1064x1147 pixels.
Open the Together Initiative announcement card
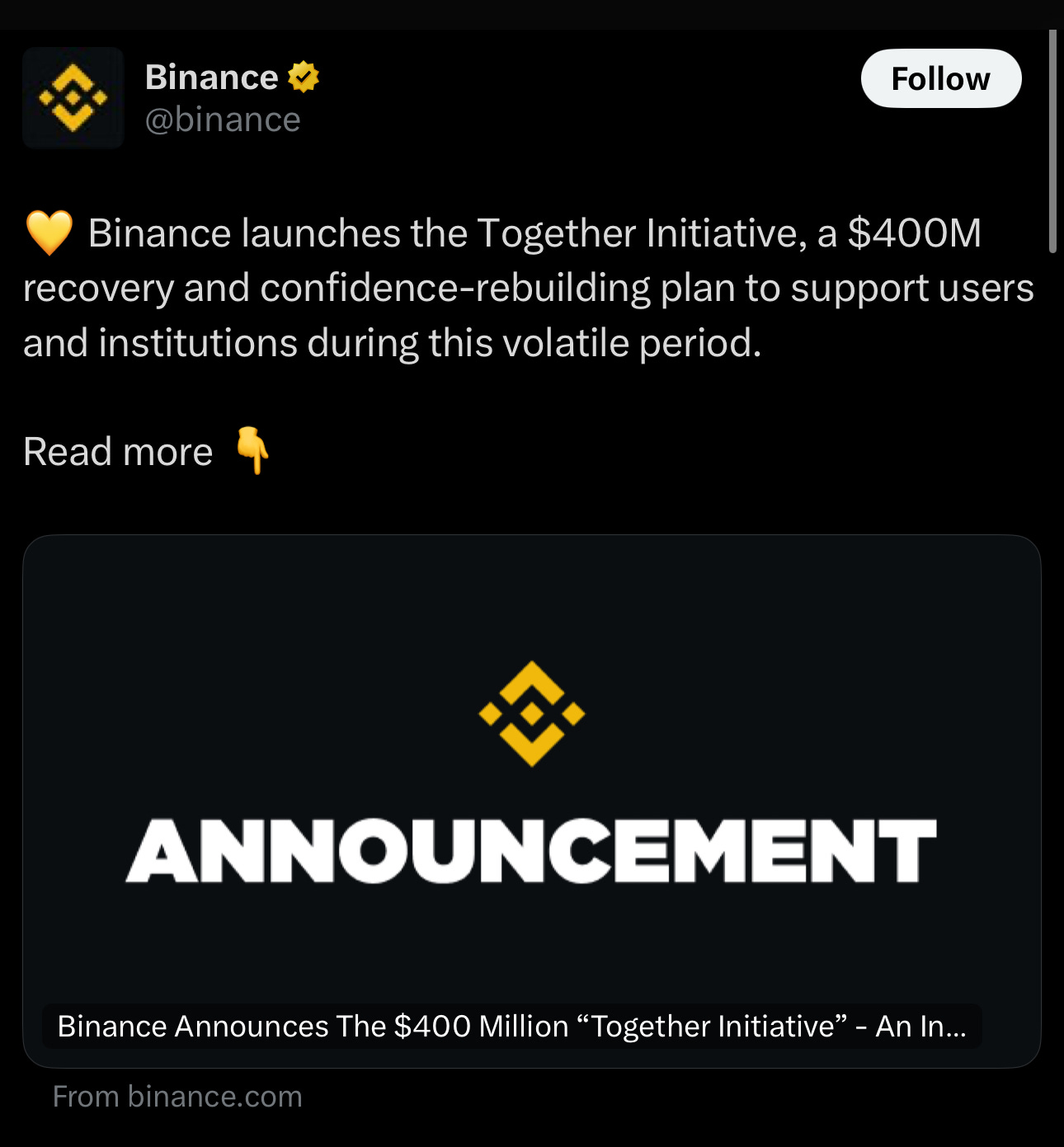(532, 801)
